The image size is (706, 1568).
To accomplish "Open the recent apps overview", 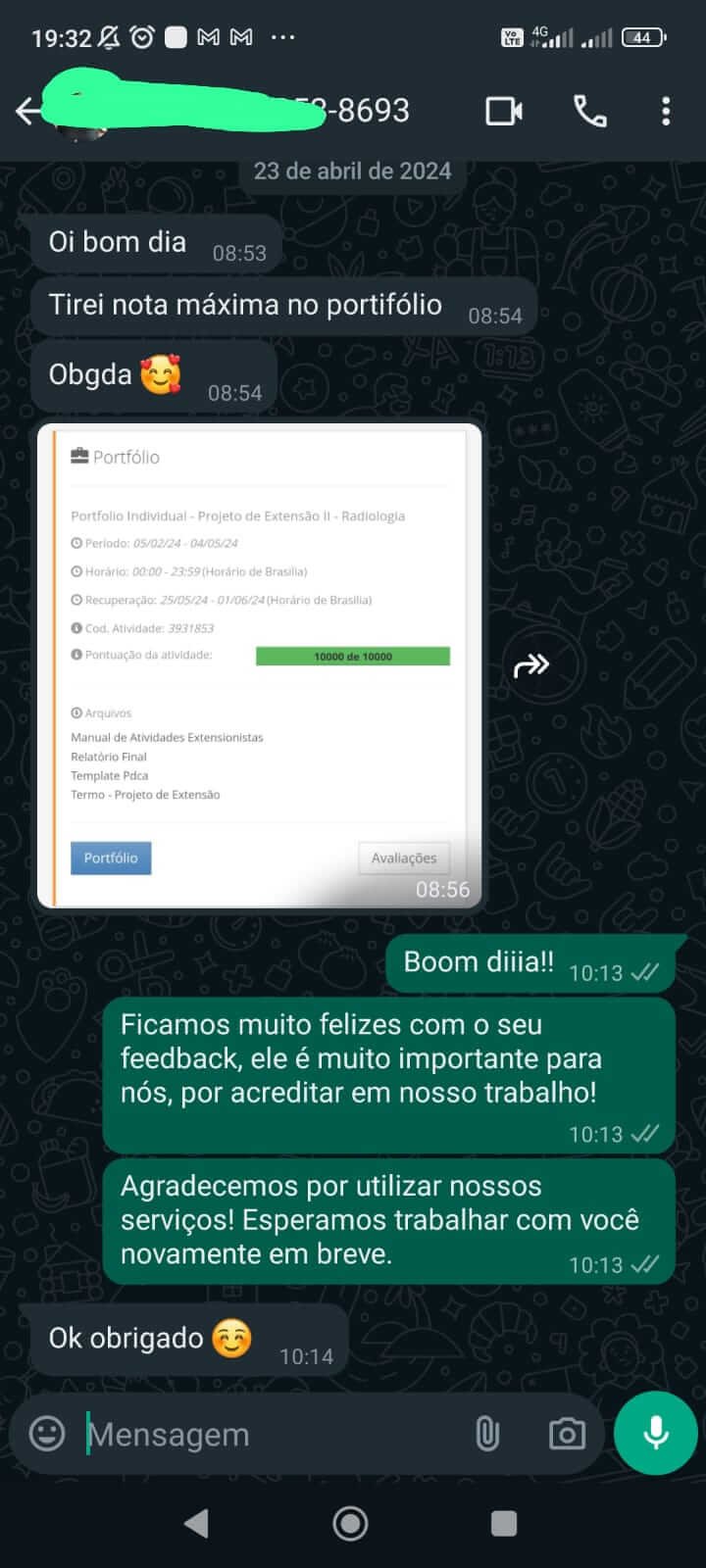I will (504, 1523).
